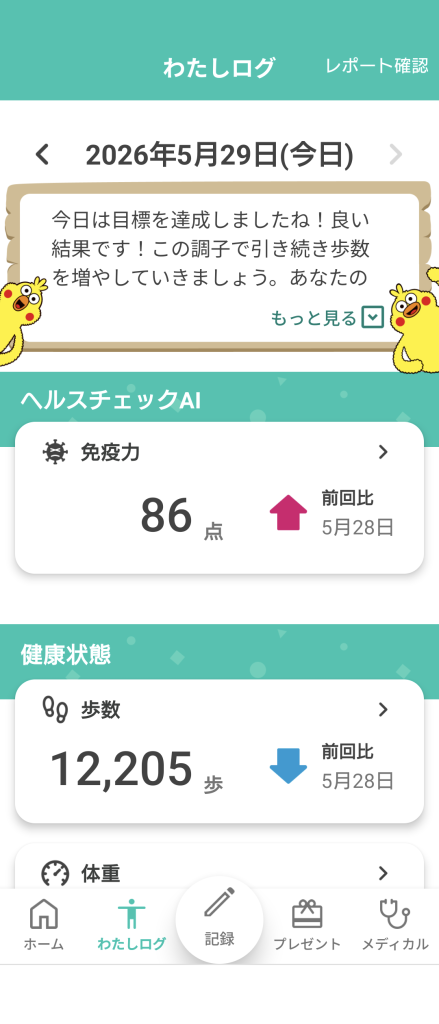Go to the next day arrow
This screenshot has width=439, height=1024.
pyautogui.click(x=396, y=155)
